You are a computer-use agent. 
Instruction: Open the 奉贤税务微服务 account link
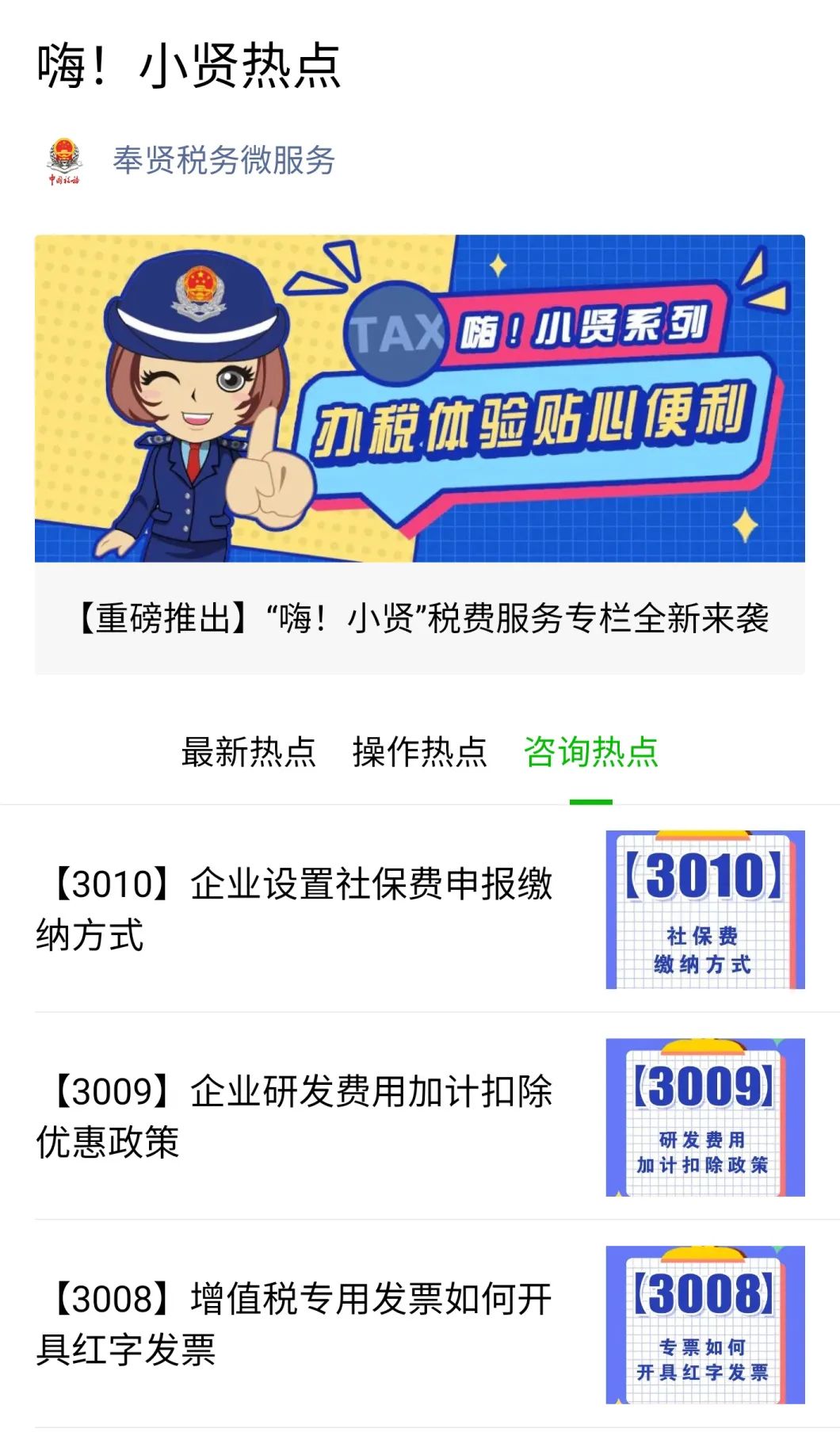(223, 160)
